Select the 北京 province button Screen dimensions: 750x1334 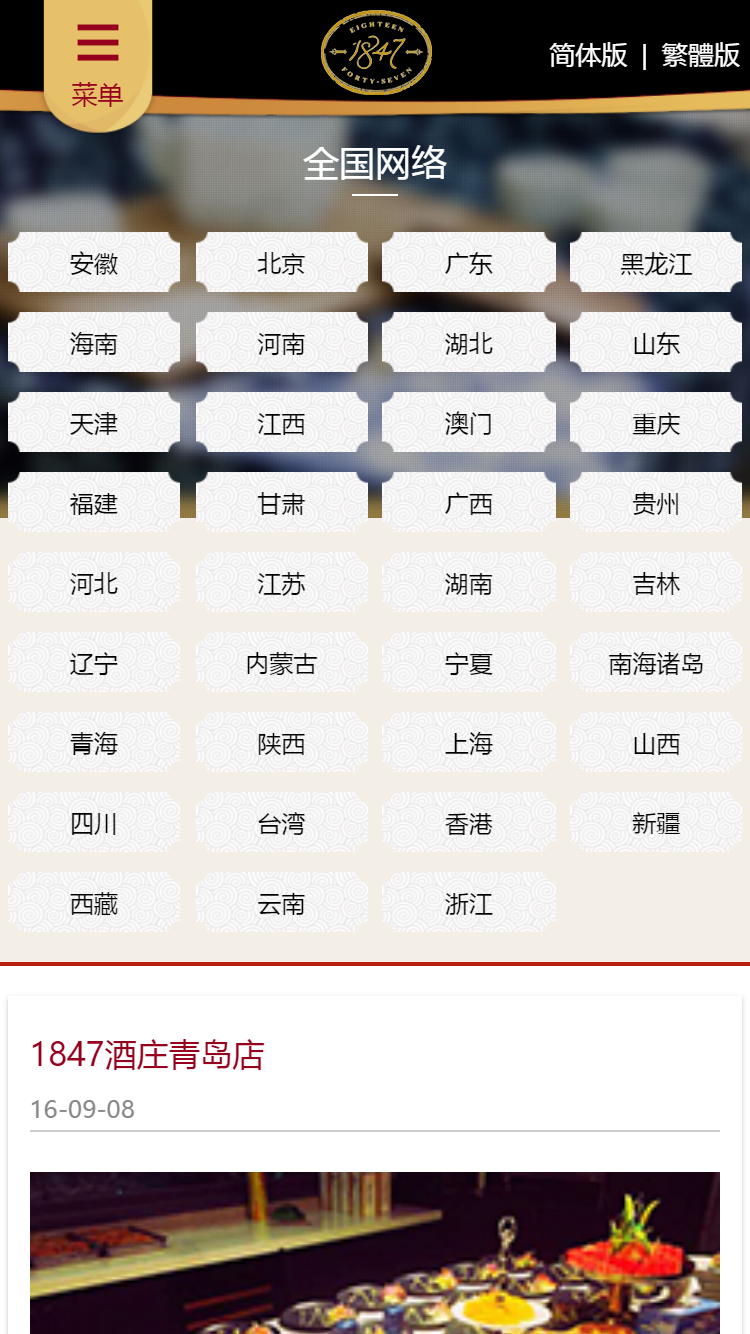click(x=281, y=263)
